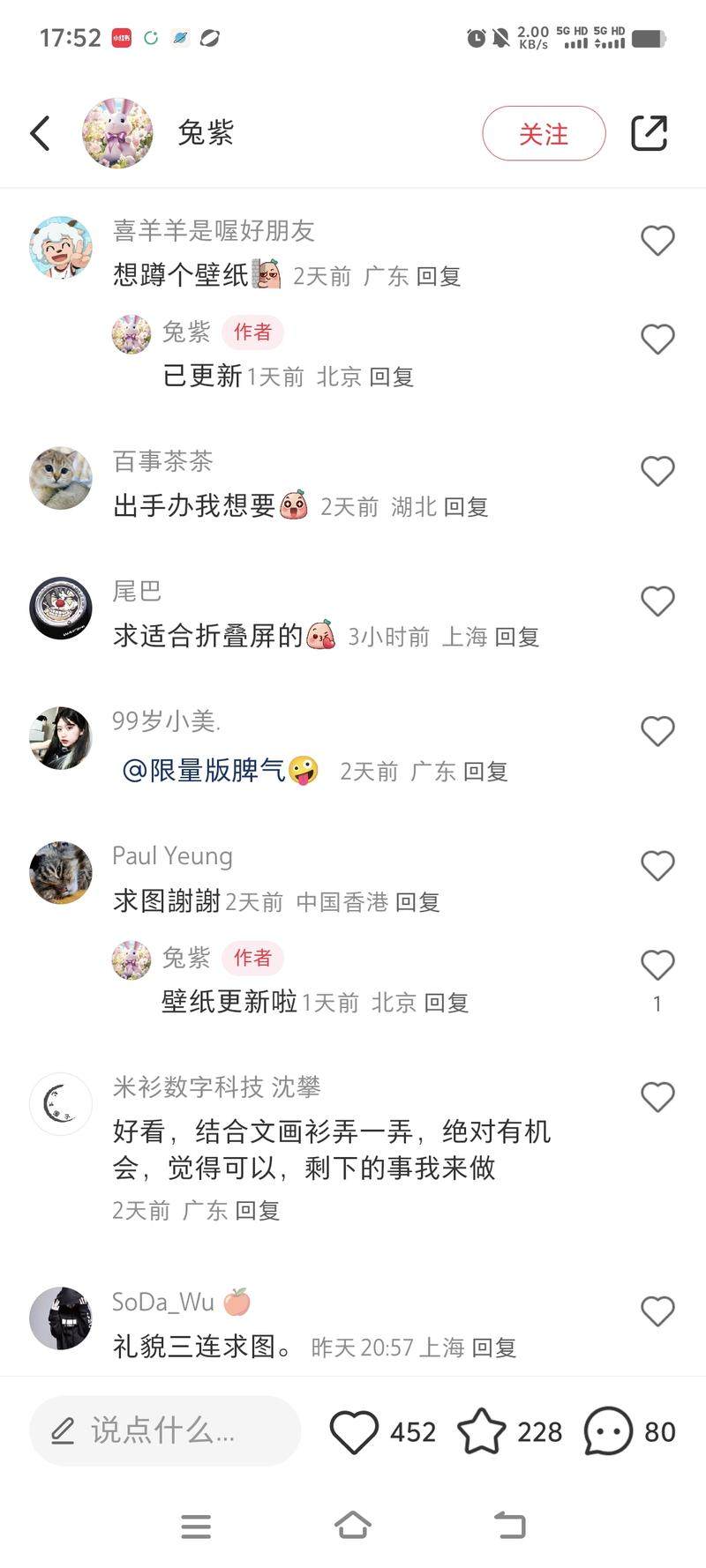This screenshot has width=706, height=1568.
Task: Open 百事茶茶's cat avatar
Action: [x=61, y=478]
